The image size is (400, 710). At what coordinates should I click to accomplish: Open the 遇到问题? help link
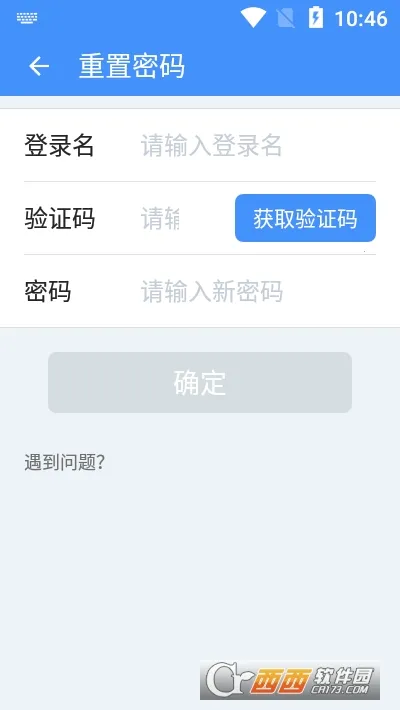point(65,462)
